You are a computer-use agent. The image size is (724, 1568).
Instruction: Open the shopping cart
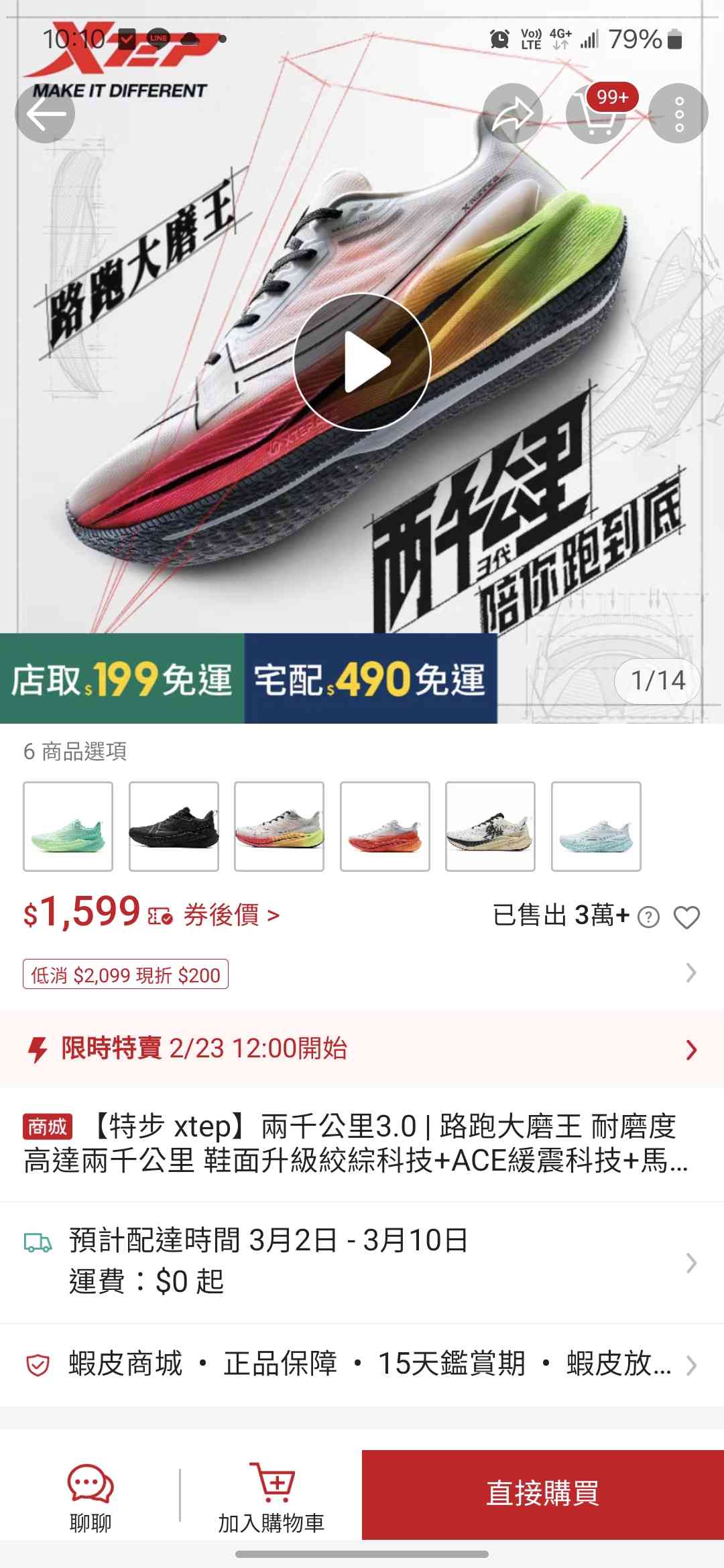point(597,114)
